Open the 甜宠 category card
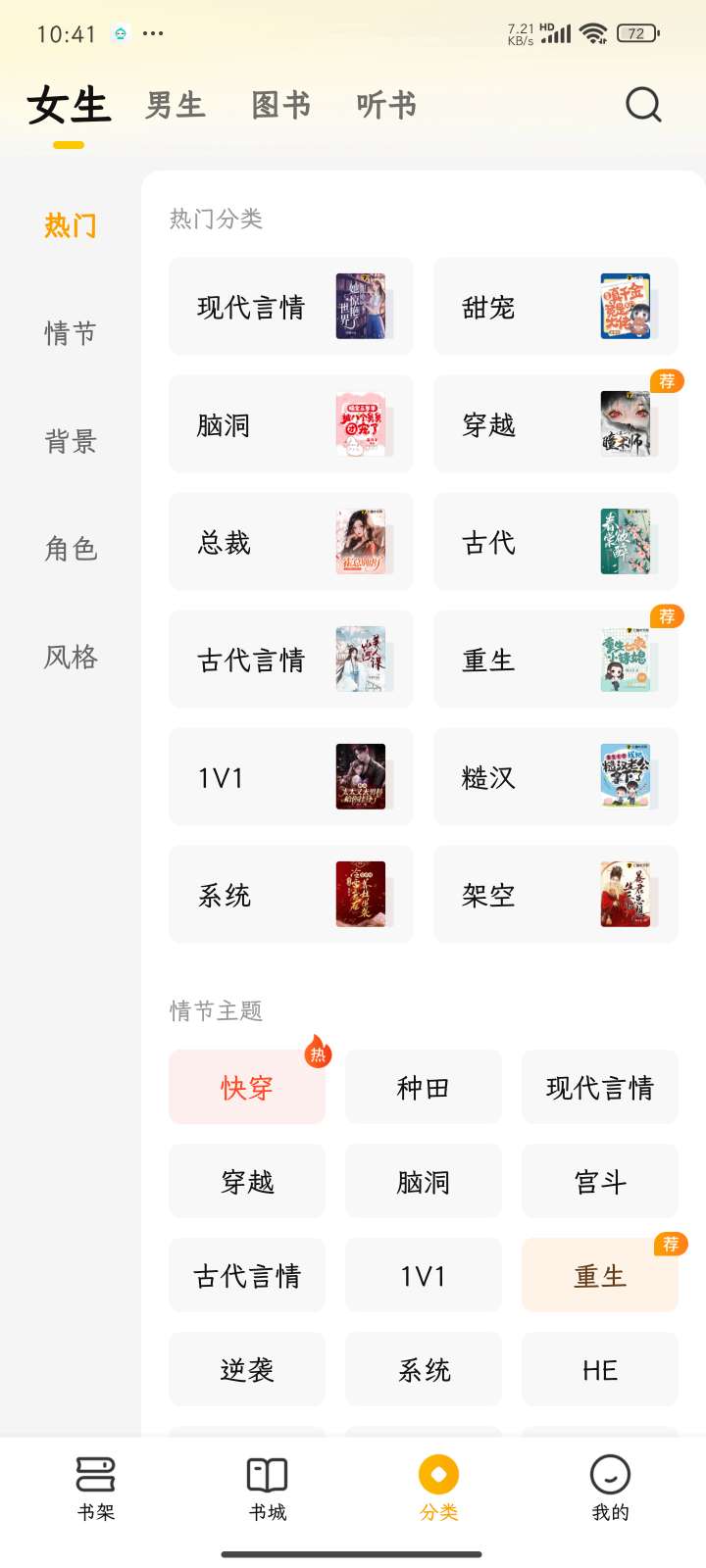This screenshot has width=706, height=1568. [x=555, y=307]
